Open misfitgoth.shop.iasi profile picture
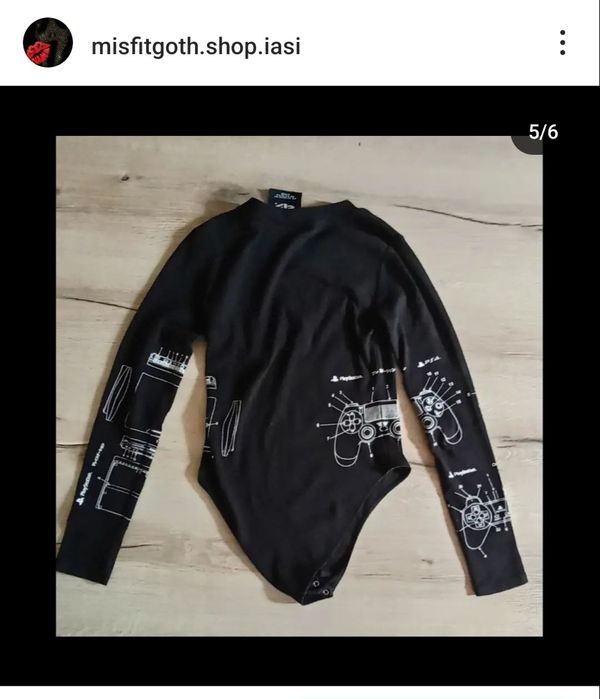Image resolution: width=600 pixels, height=699 pixels. pyautogui.click(x=48, y=43)
